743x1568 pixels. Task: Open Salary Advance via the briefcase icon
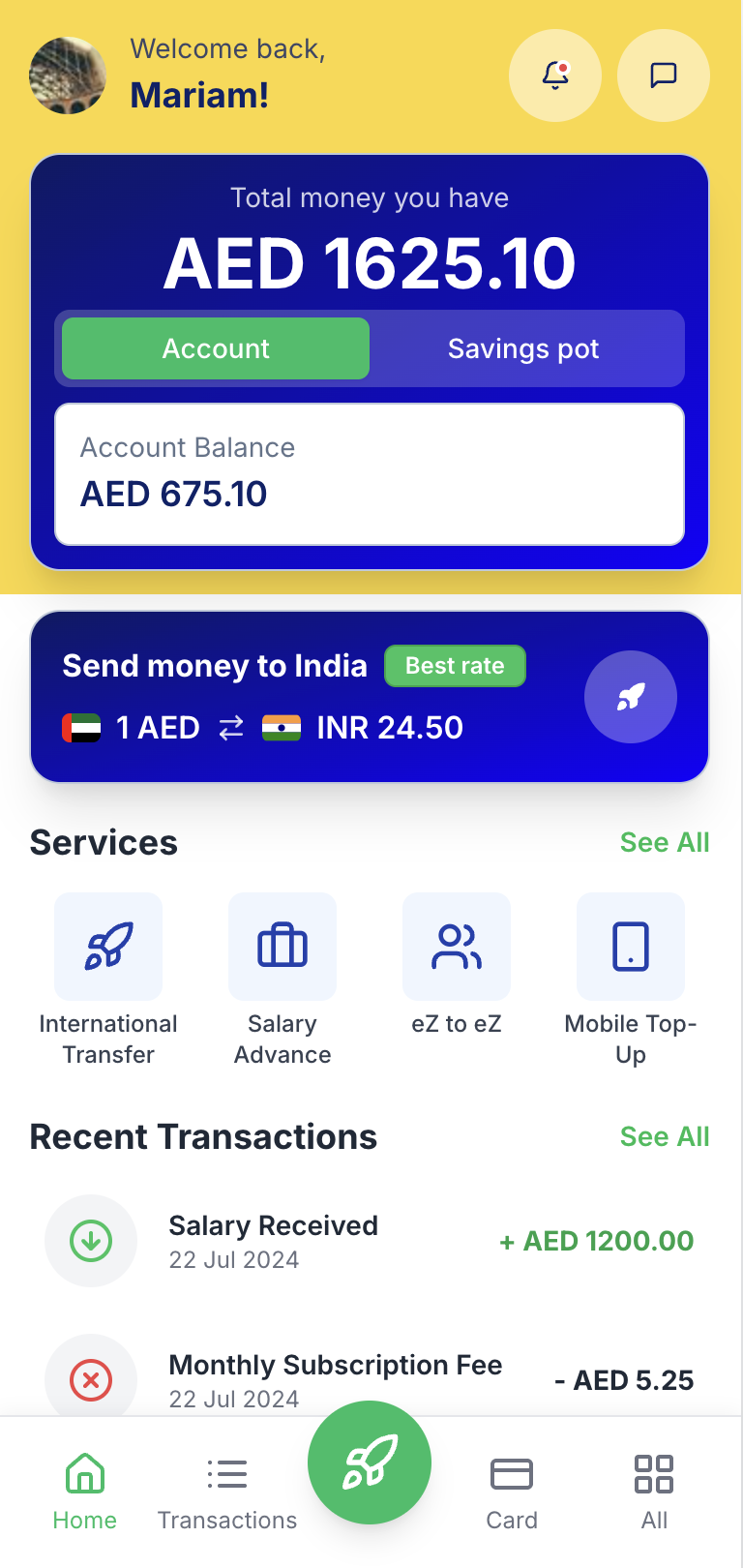282,946
